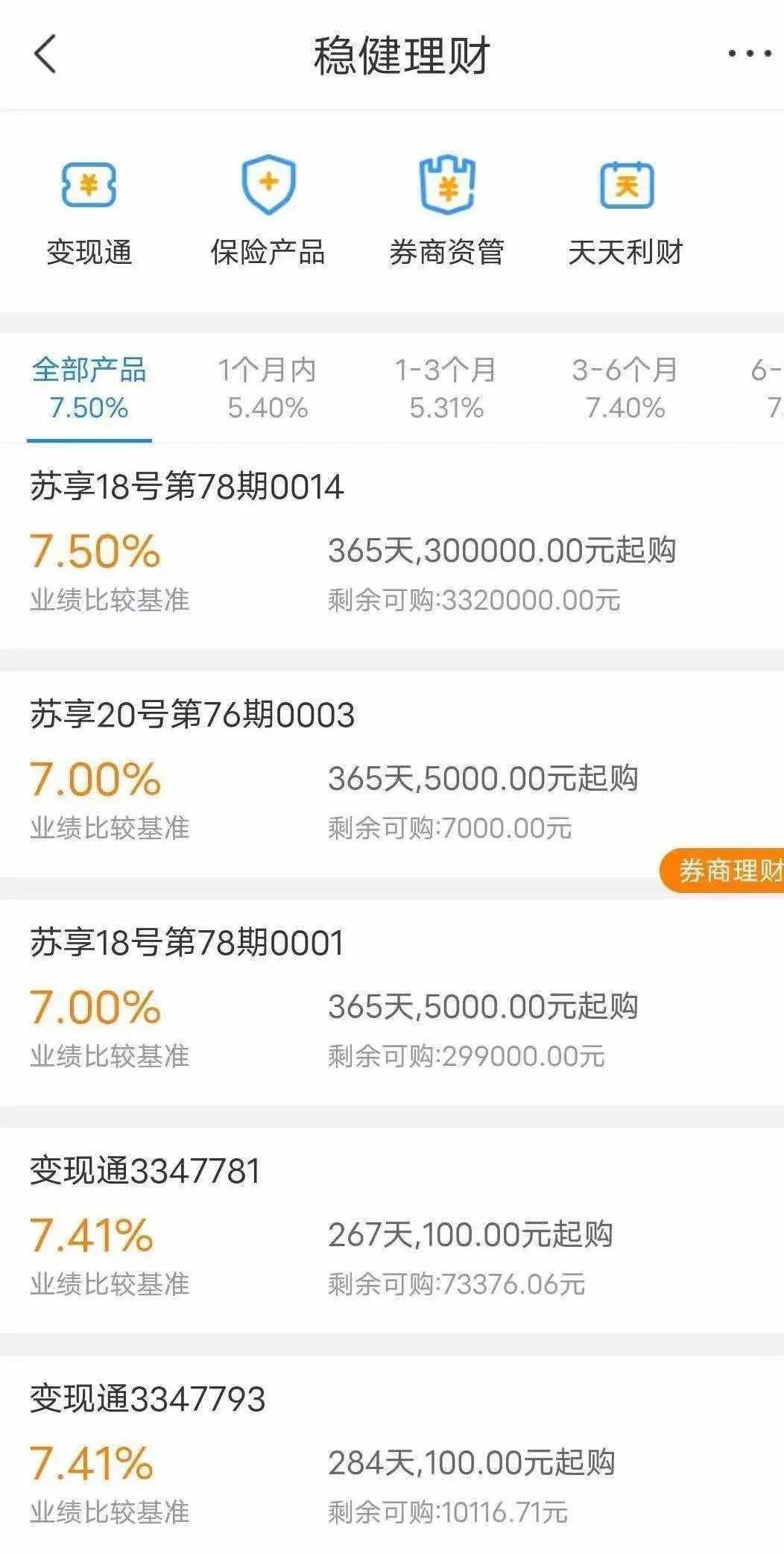Go back from 稳健理财 page

[45, 54]
